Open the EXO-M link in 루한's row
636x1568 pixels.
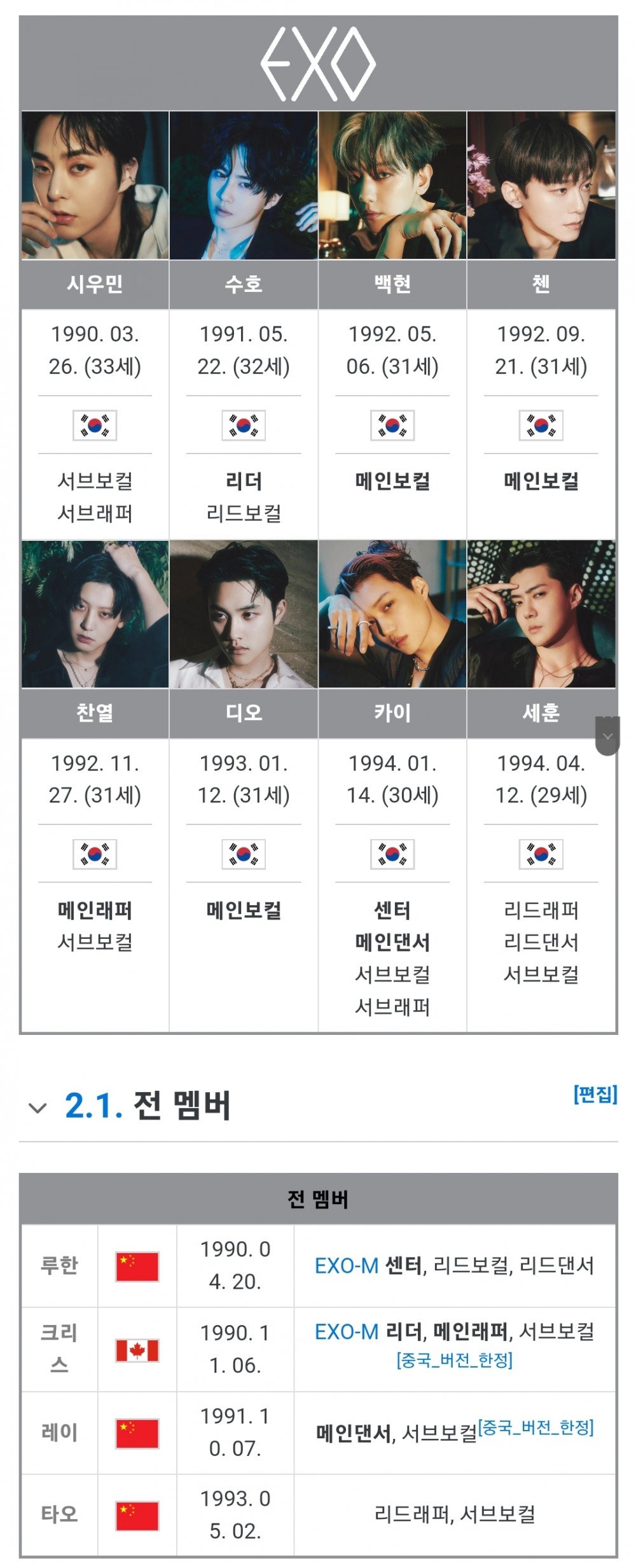point(347,1265)
